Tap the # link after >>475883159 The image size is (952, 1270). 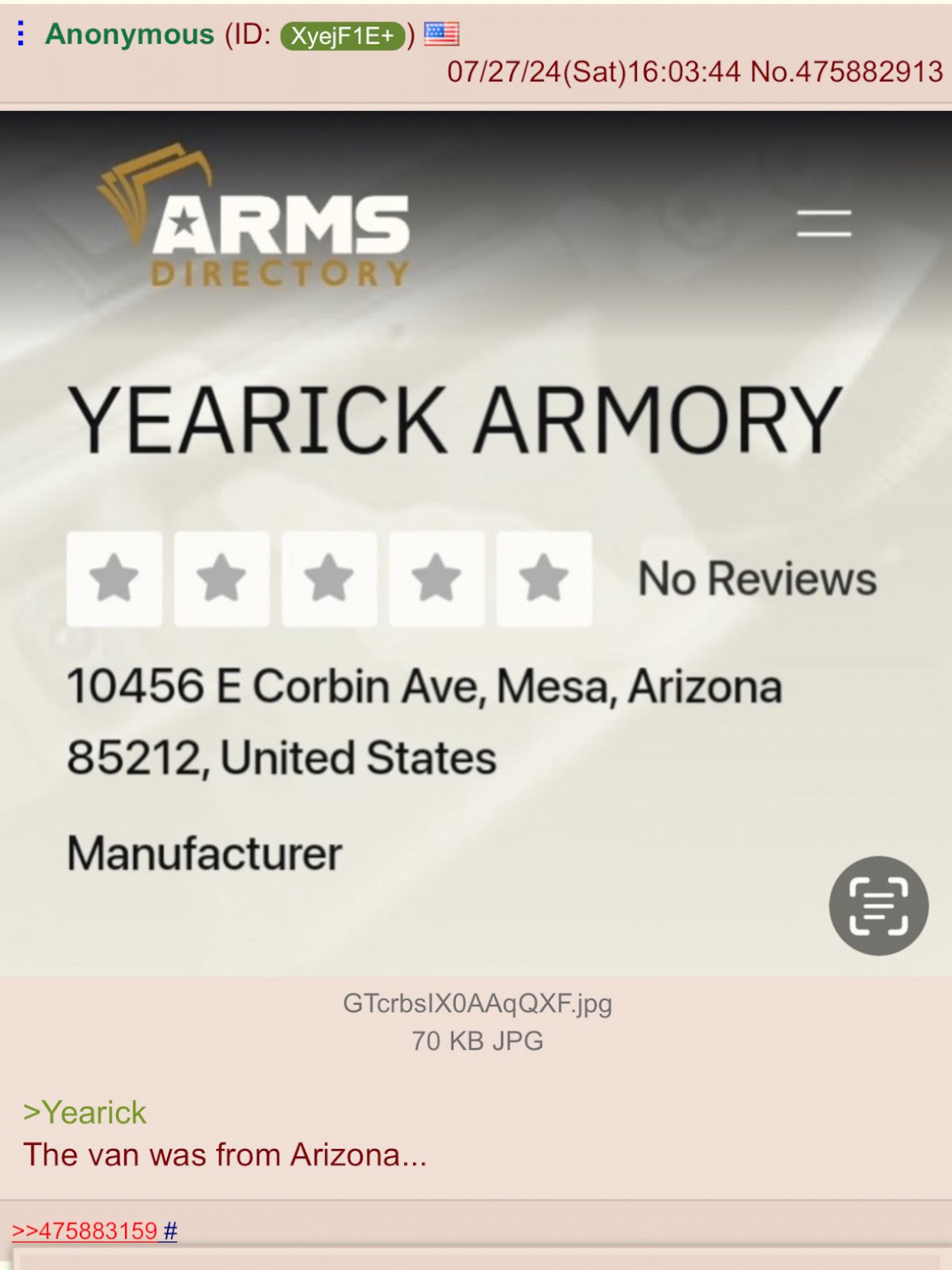point(170,1230)
